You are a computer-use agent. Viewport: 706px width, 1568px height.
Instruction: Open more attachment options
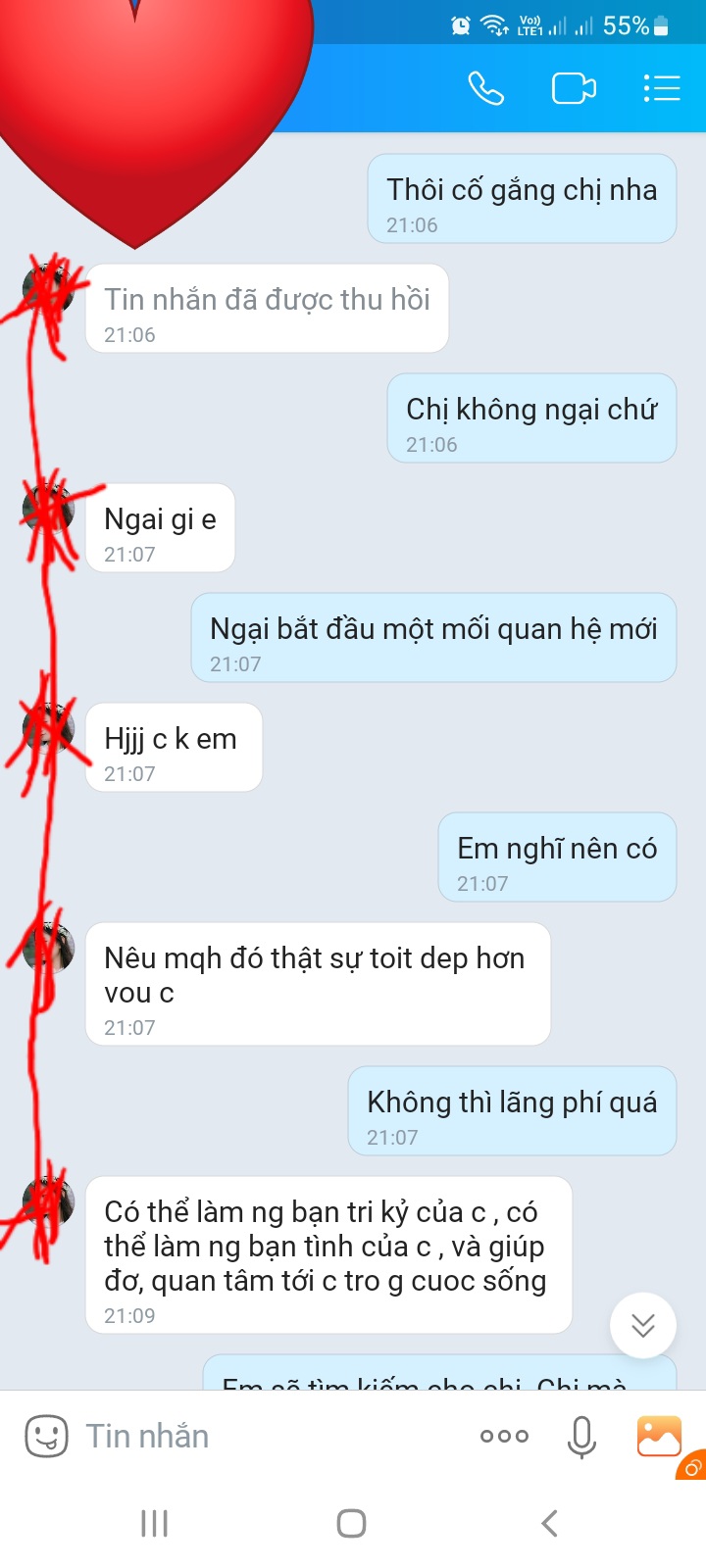[504, 1437]
